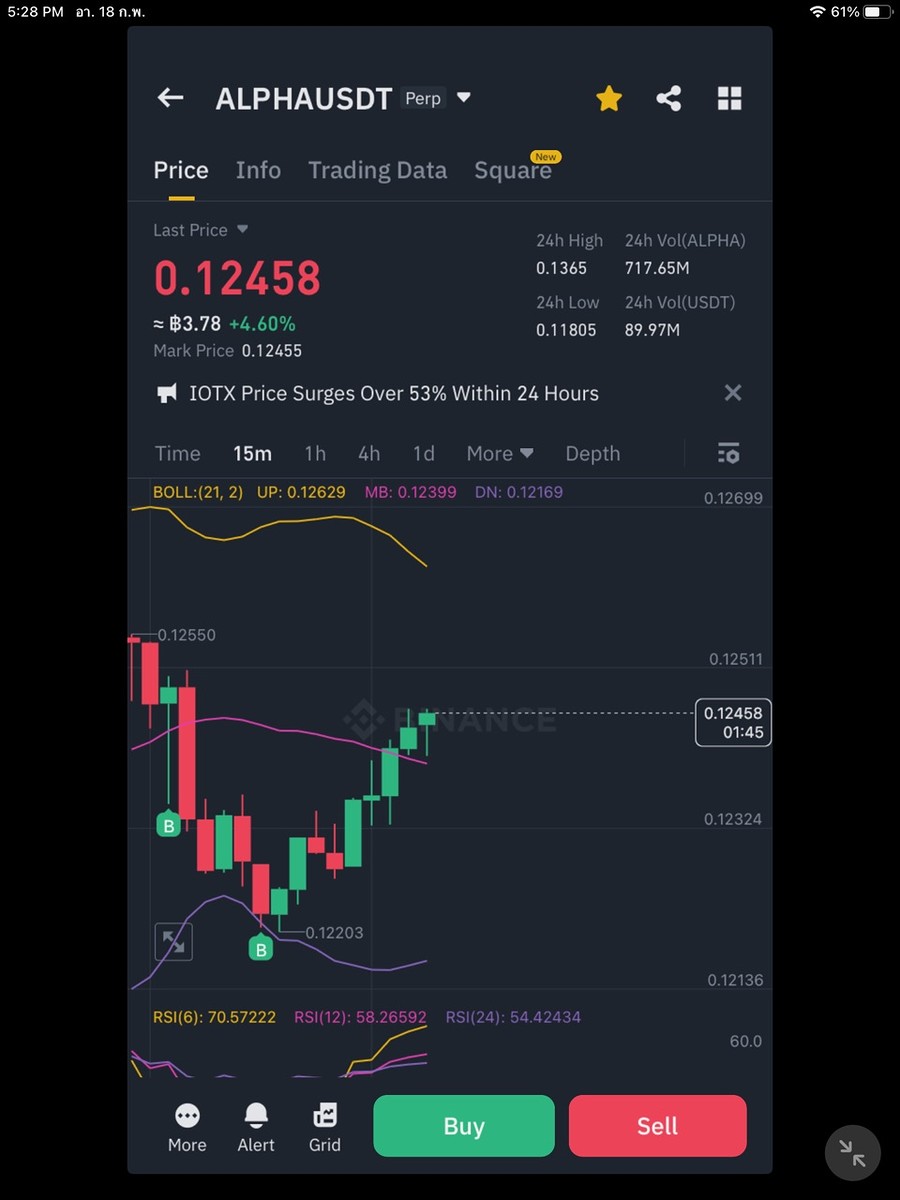Open the Square tab
Image resolution: width=900 pixels, height=1200 pixels.
tap(512, 170)
